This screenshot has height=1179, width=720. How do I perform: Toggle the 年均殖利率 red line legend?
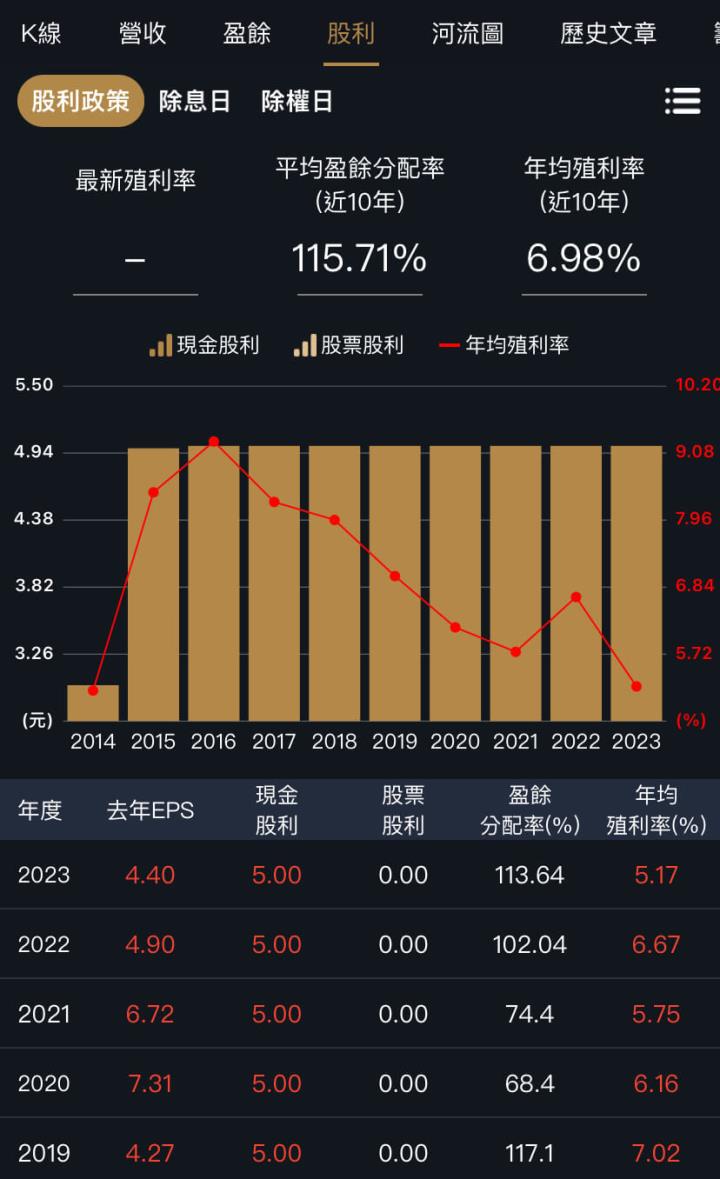tap(451, 346)
